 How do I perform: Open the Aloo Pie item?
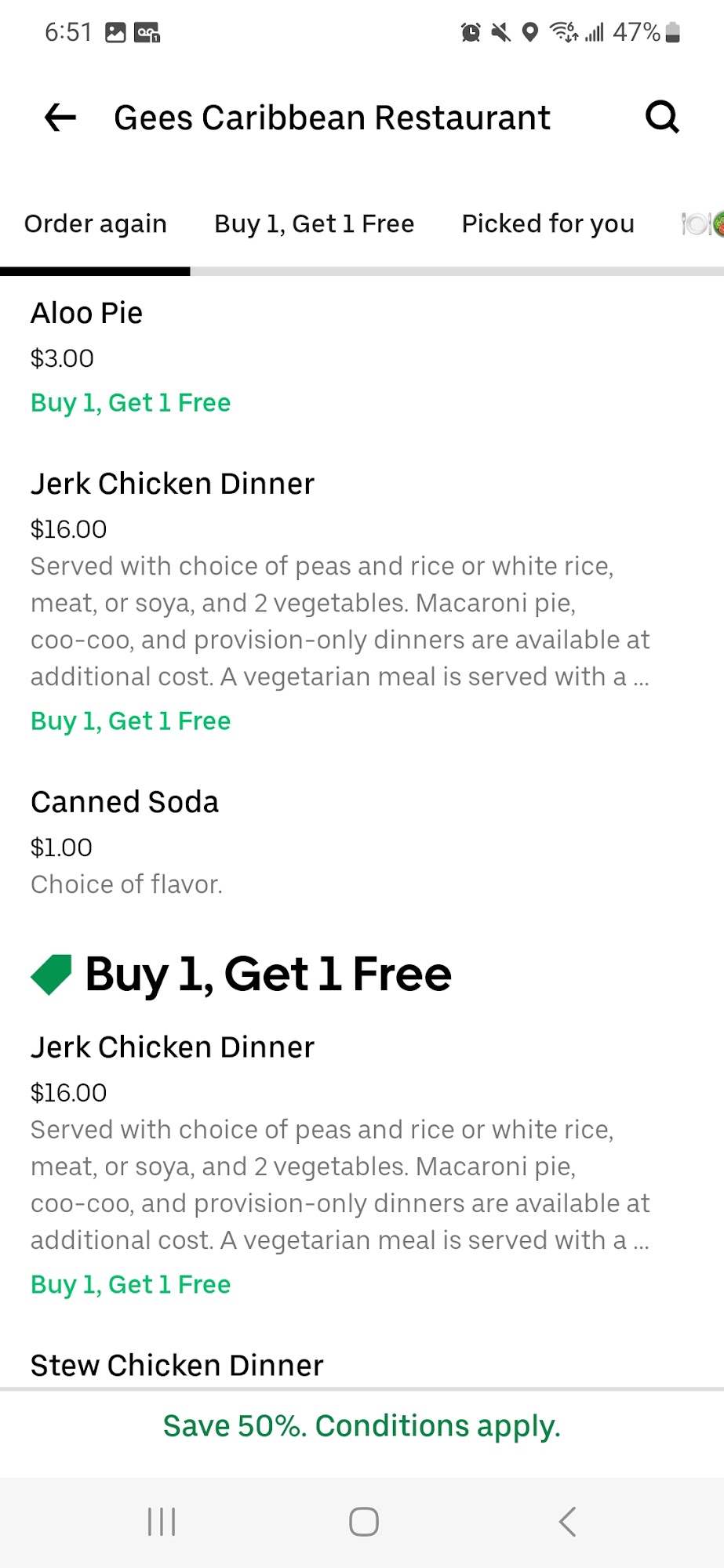tap(86, 314)
